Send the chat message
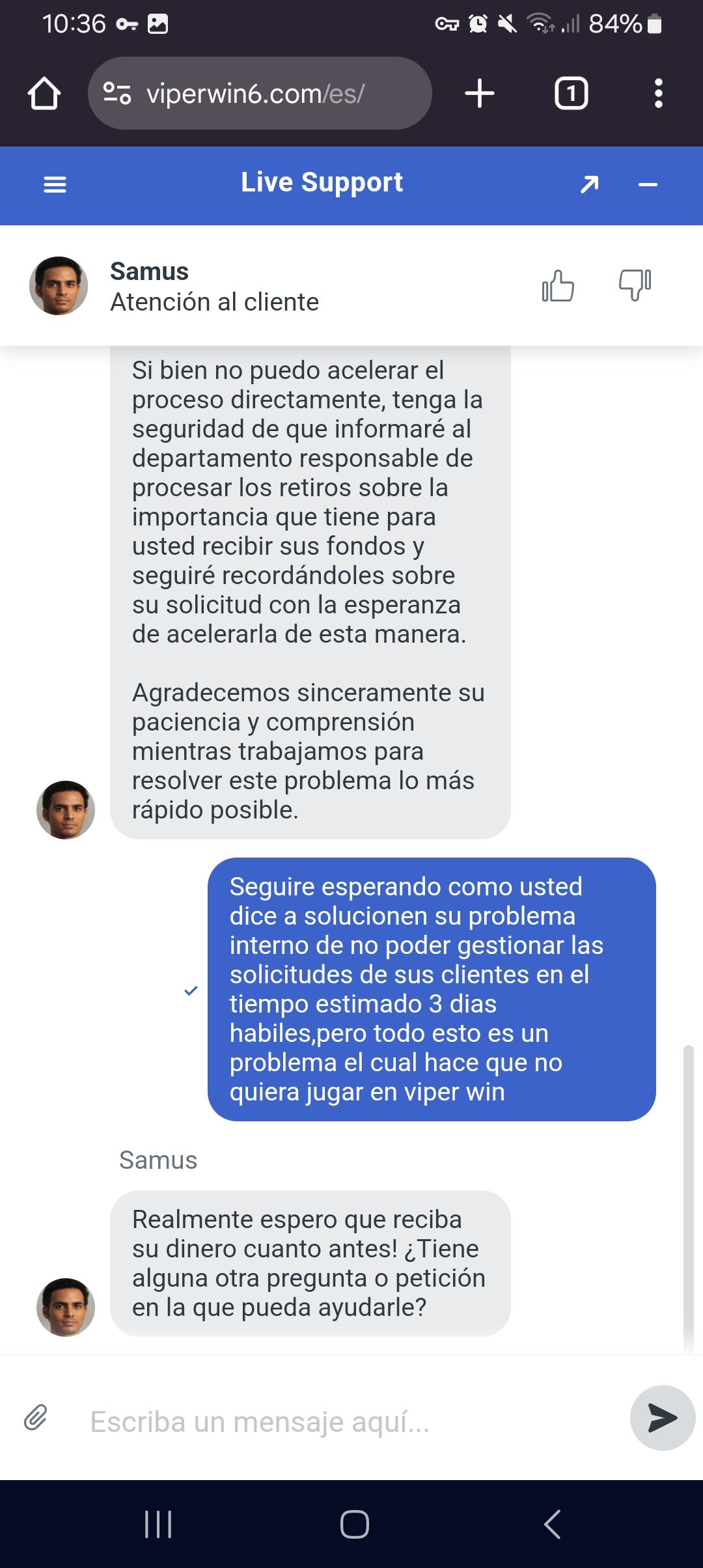Screen dimensions: 703x1568 662,1418
